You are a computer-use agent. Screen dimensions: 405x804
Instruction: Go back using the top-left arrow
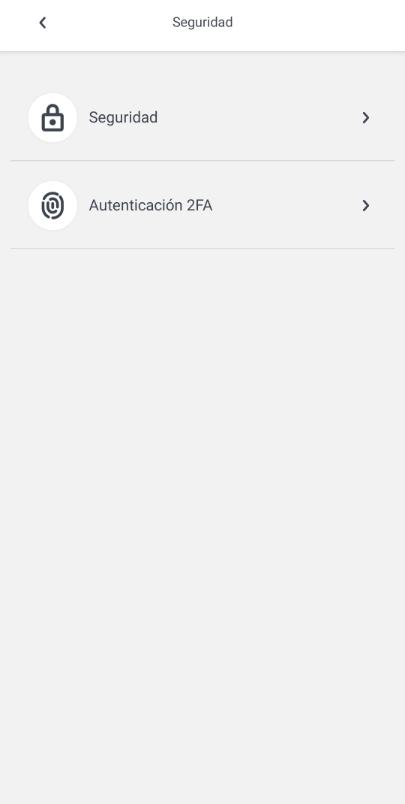[43, 23]
